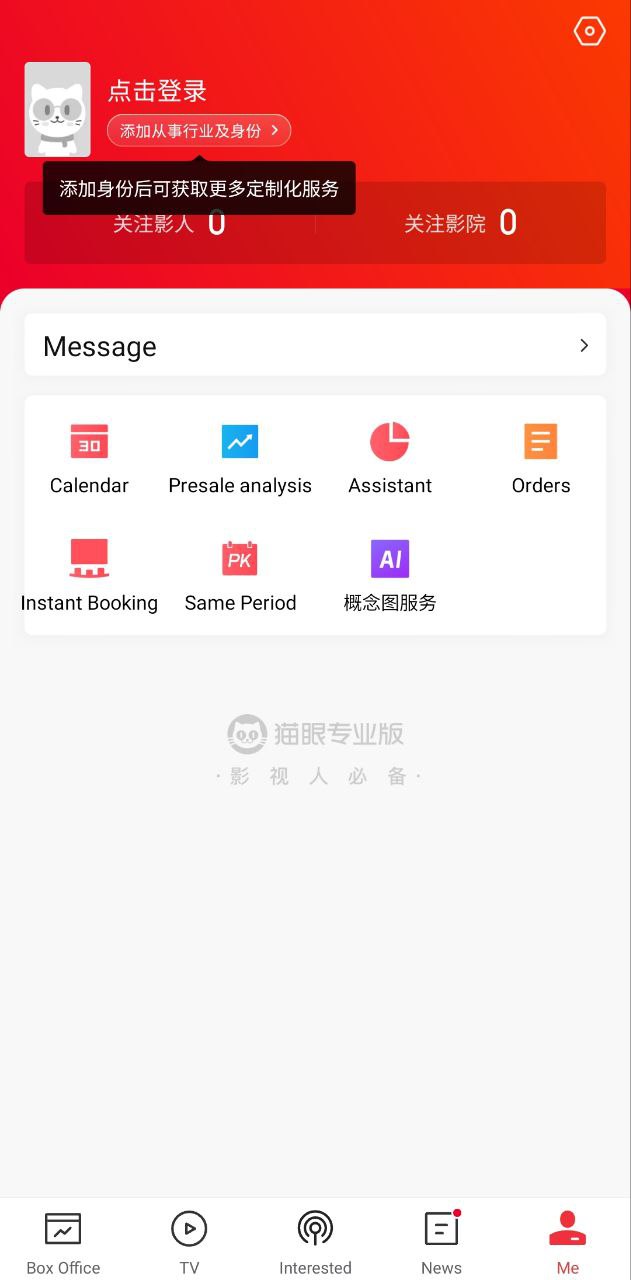Viewport: 631px width, 1280px height.
Task: Tap 点击登录 to log in
Action: [x=157, y=91]
